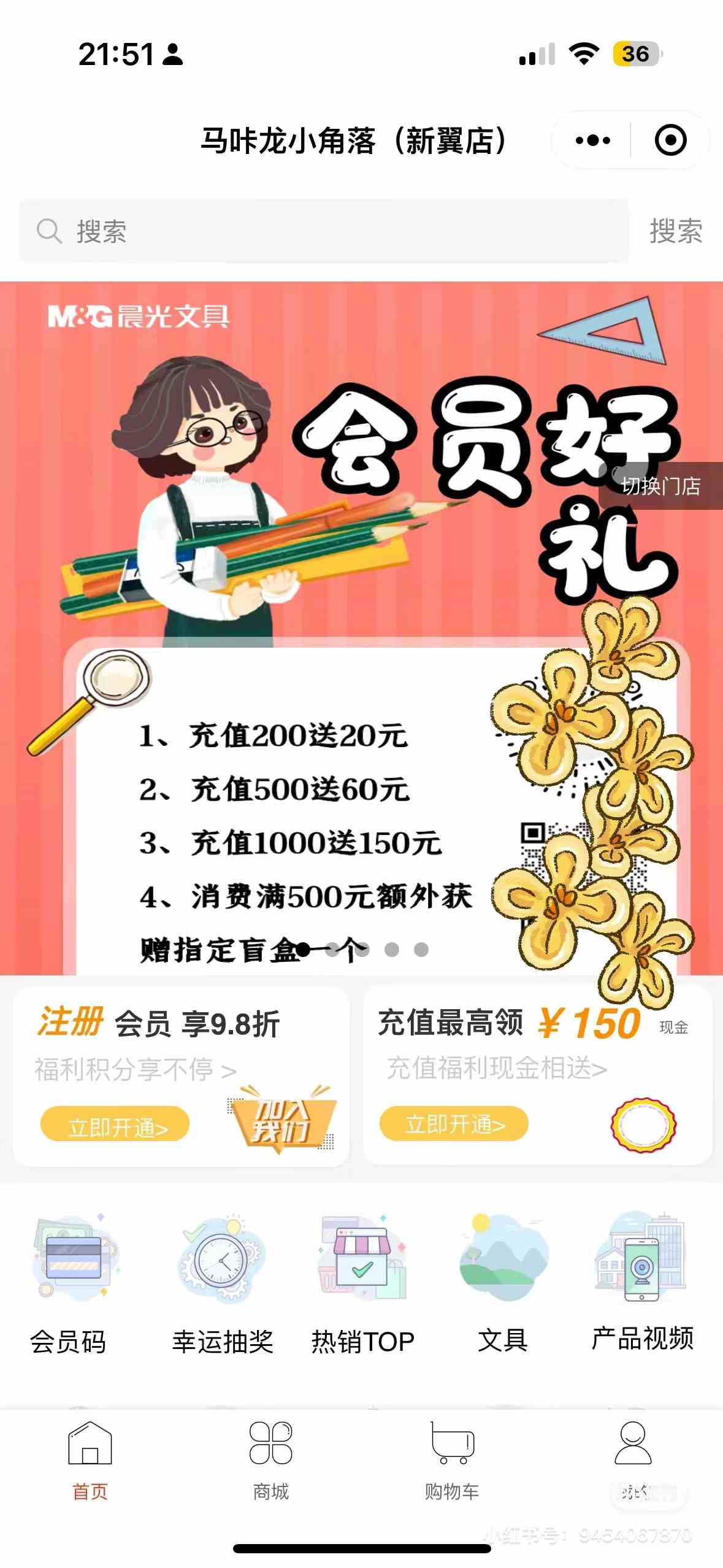Switch store via 切换门店
Viewport: 723px width, 1568px height.
pos(660,486)
